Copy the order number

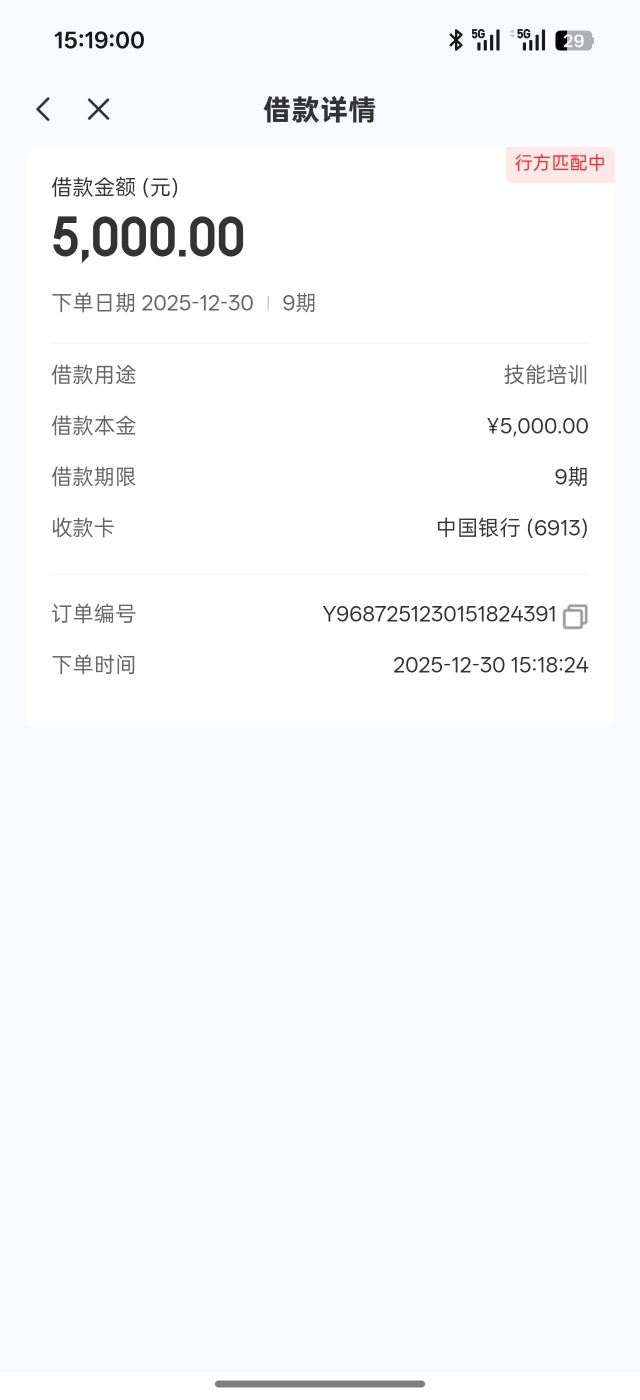575,616
